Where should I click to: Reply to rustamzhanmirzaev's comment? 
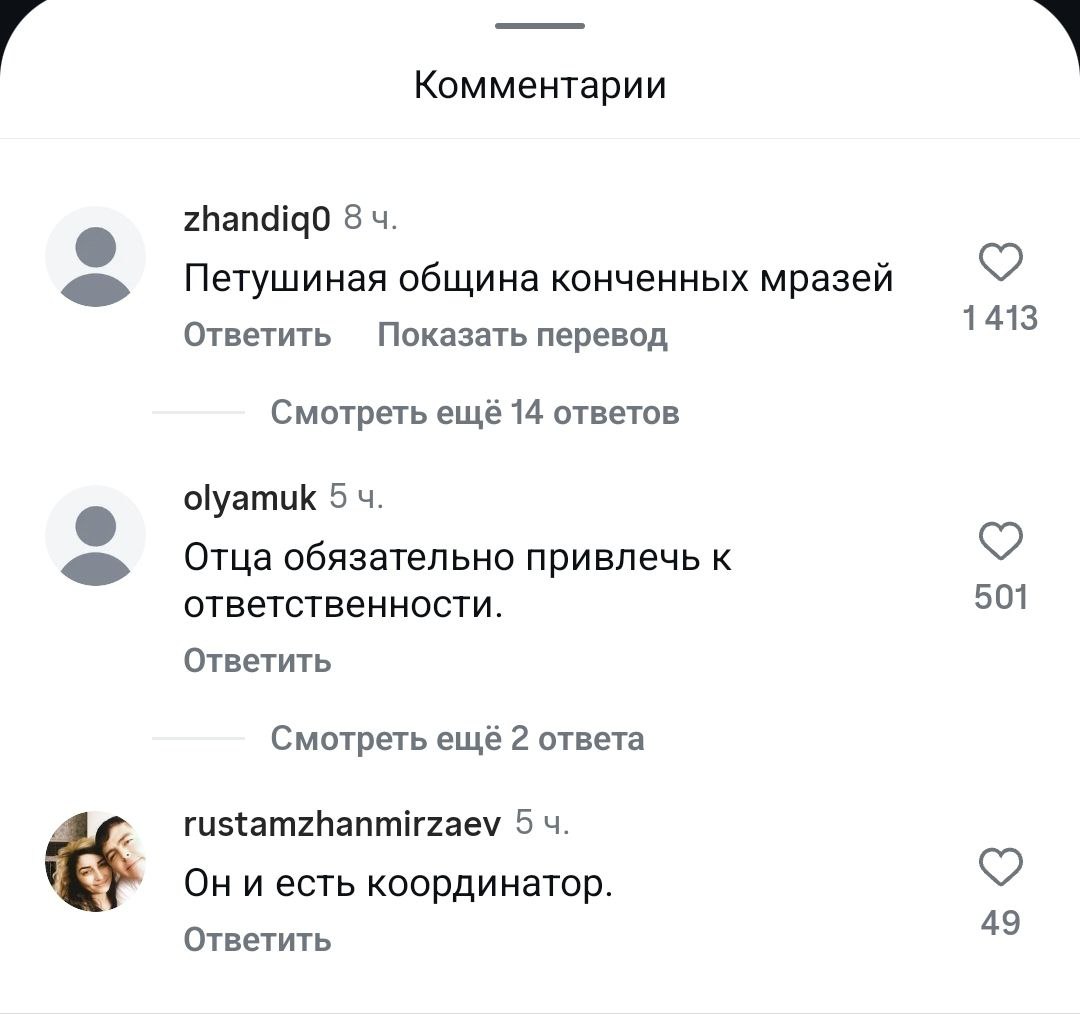257,940
